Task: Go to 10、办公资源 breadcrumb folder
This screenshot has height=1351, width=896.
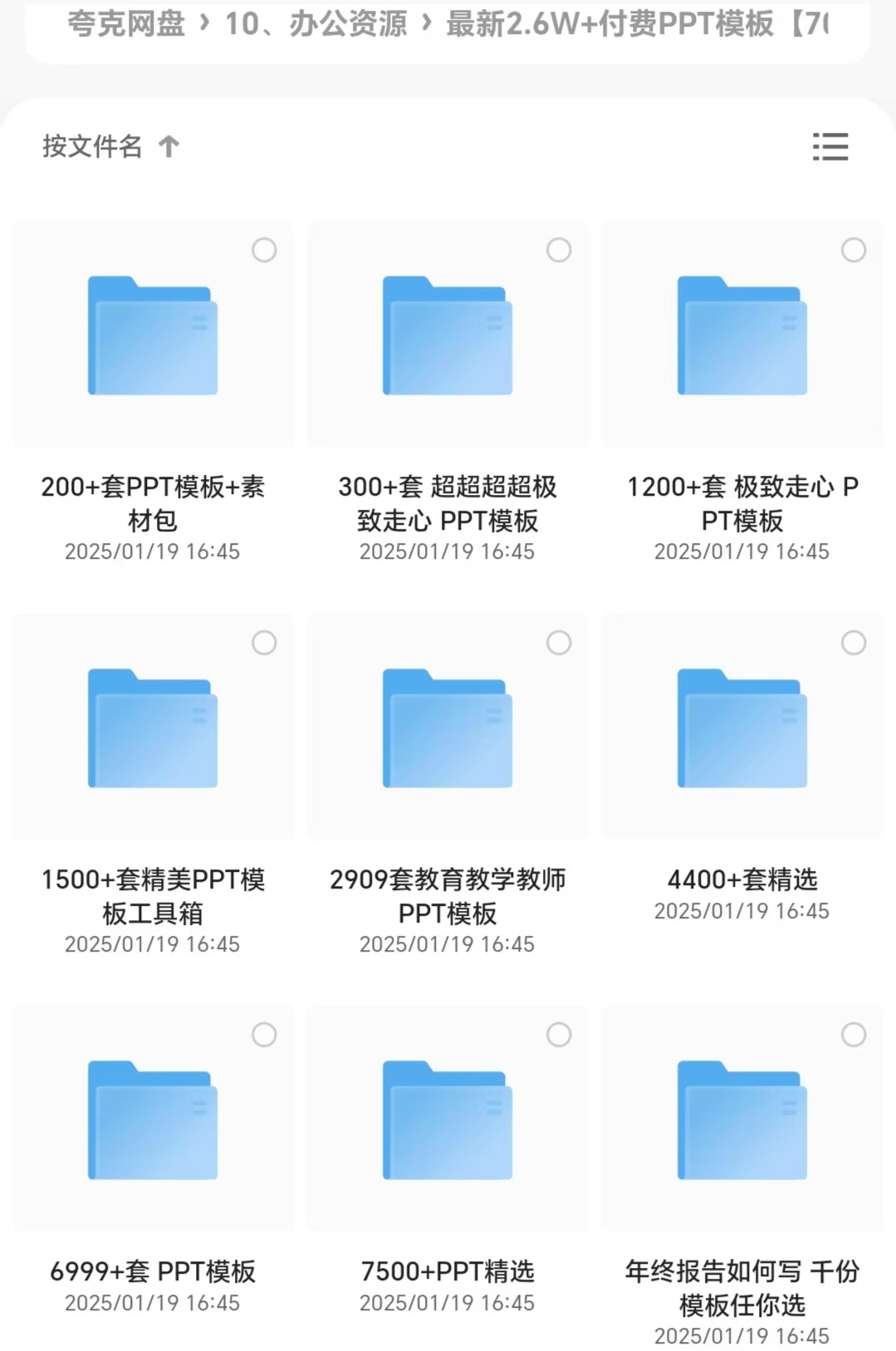Action: pyautogui.click(x=316, y=24)
